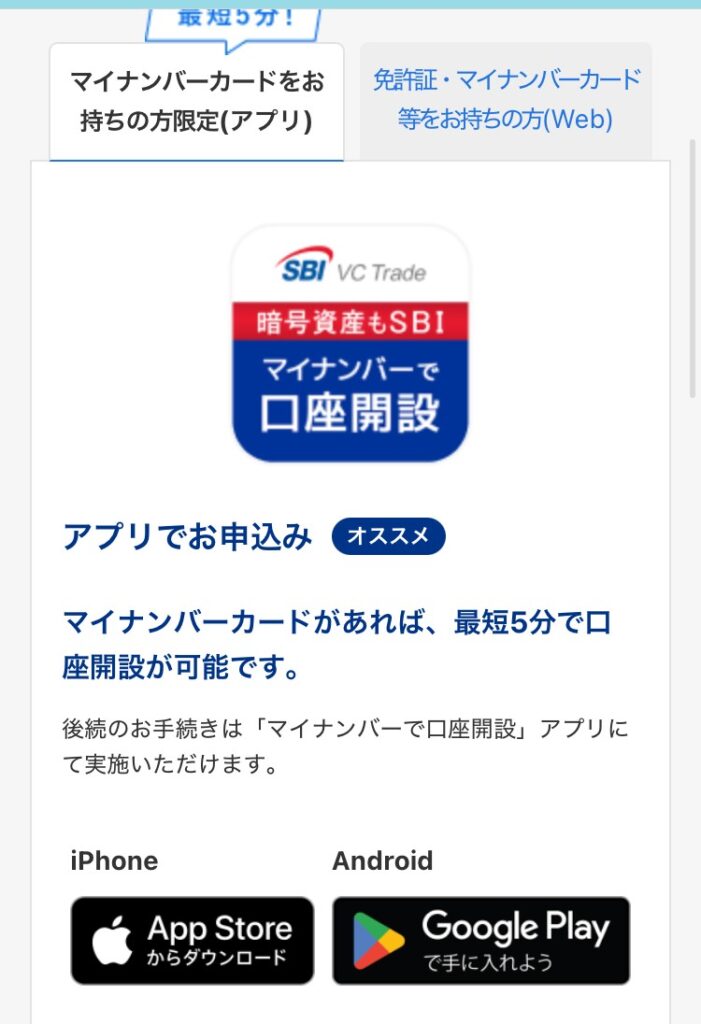Select the マイナンバーカードをお持ちの方限定(アプリ) tab
This screenshot has width=701, height=1024.
click(197, 102)
